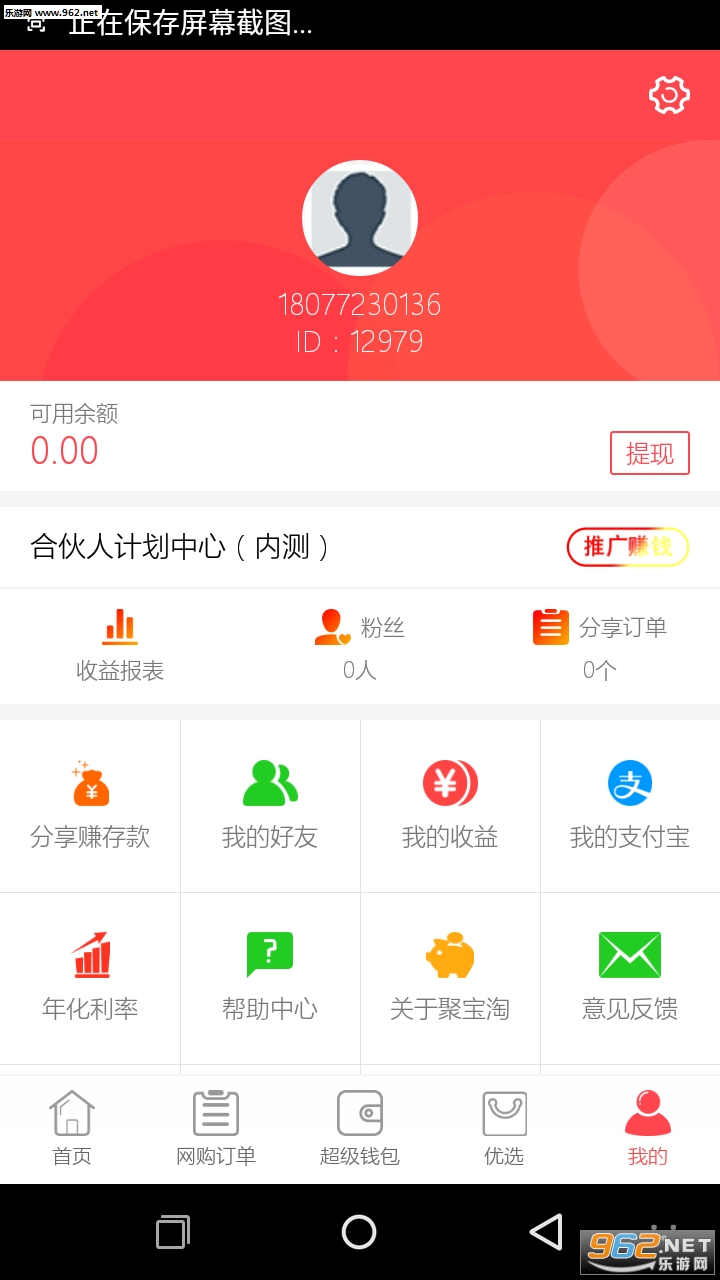Open 我的好友 friends list
Screen dimensions: 720x1280
click(x=270, y=806)
